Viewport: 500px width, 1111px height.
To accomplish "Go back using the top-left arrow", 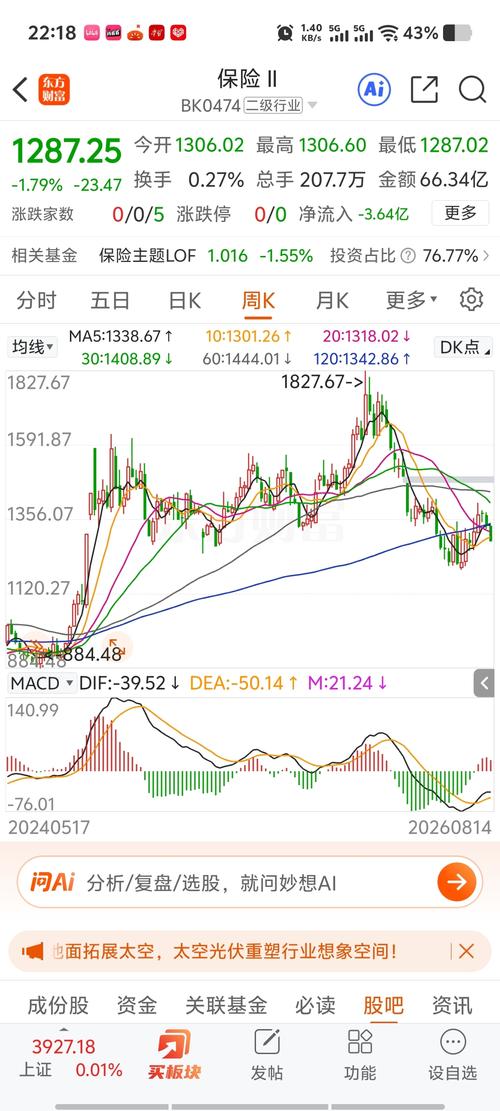I will 20,90.
